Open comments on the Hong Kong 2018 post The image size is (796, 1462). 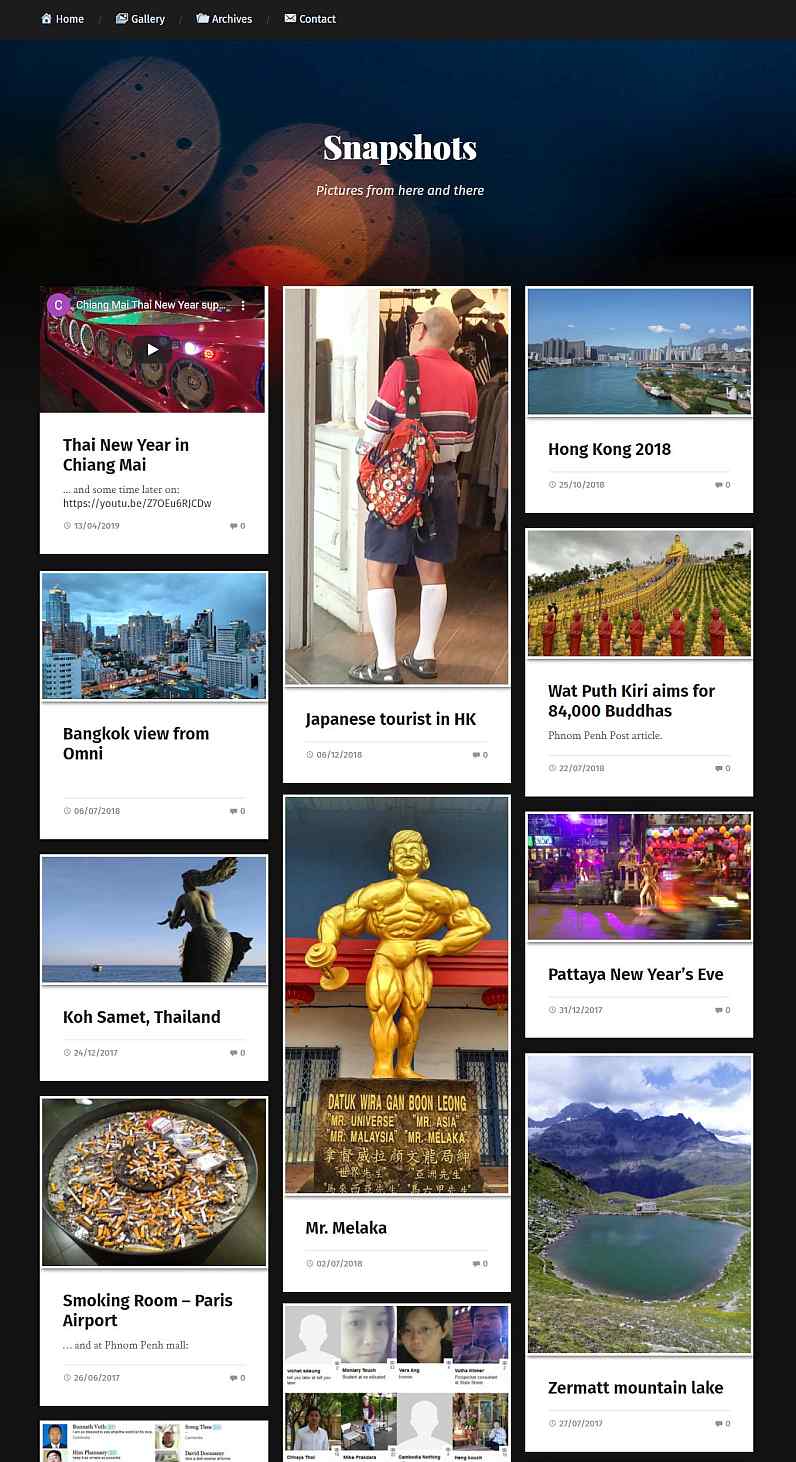(x=722, y=485)
